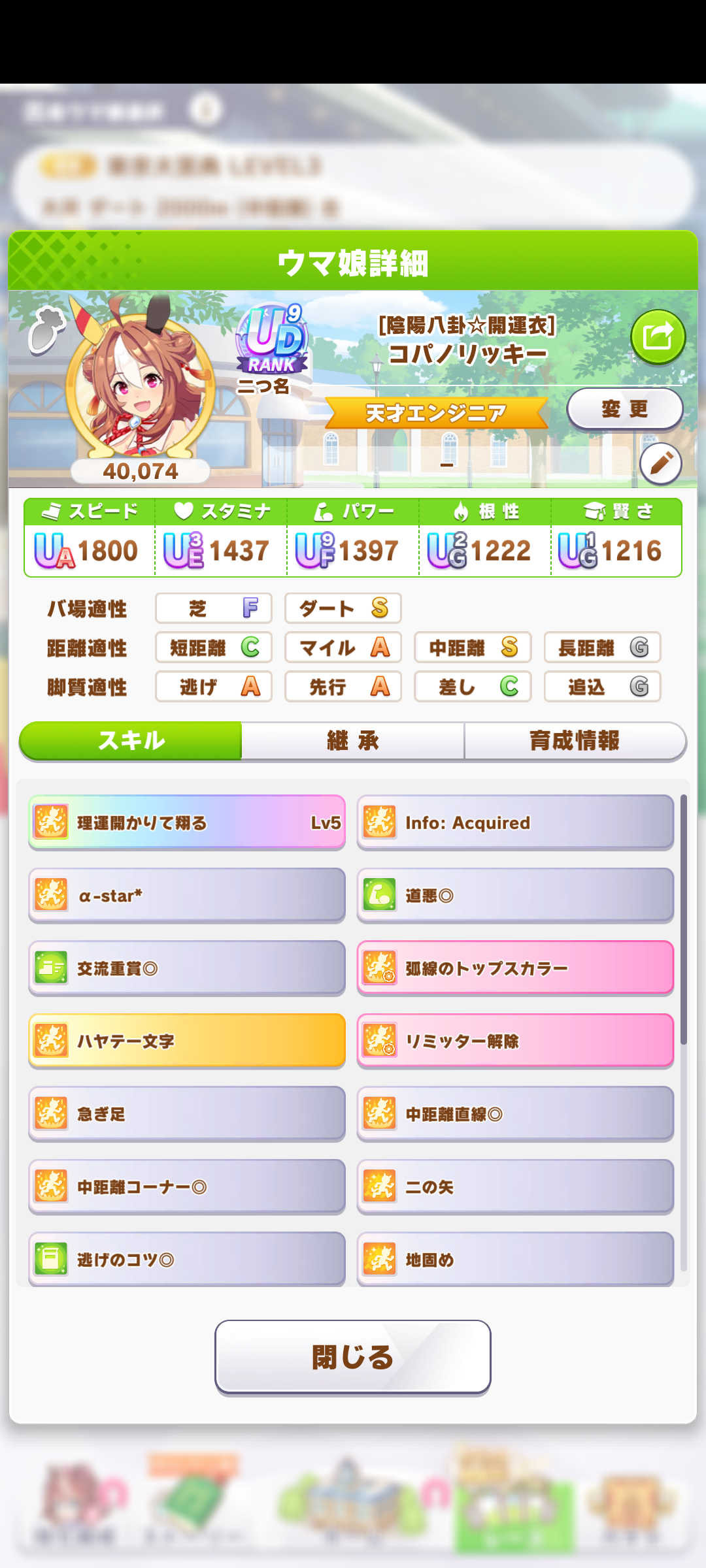Open the 道悪◎ skill

515,896
